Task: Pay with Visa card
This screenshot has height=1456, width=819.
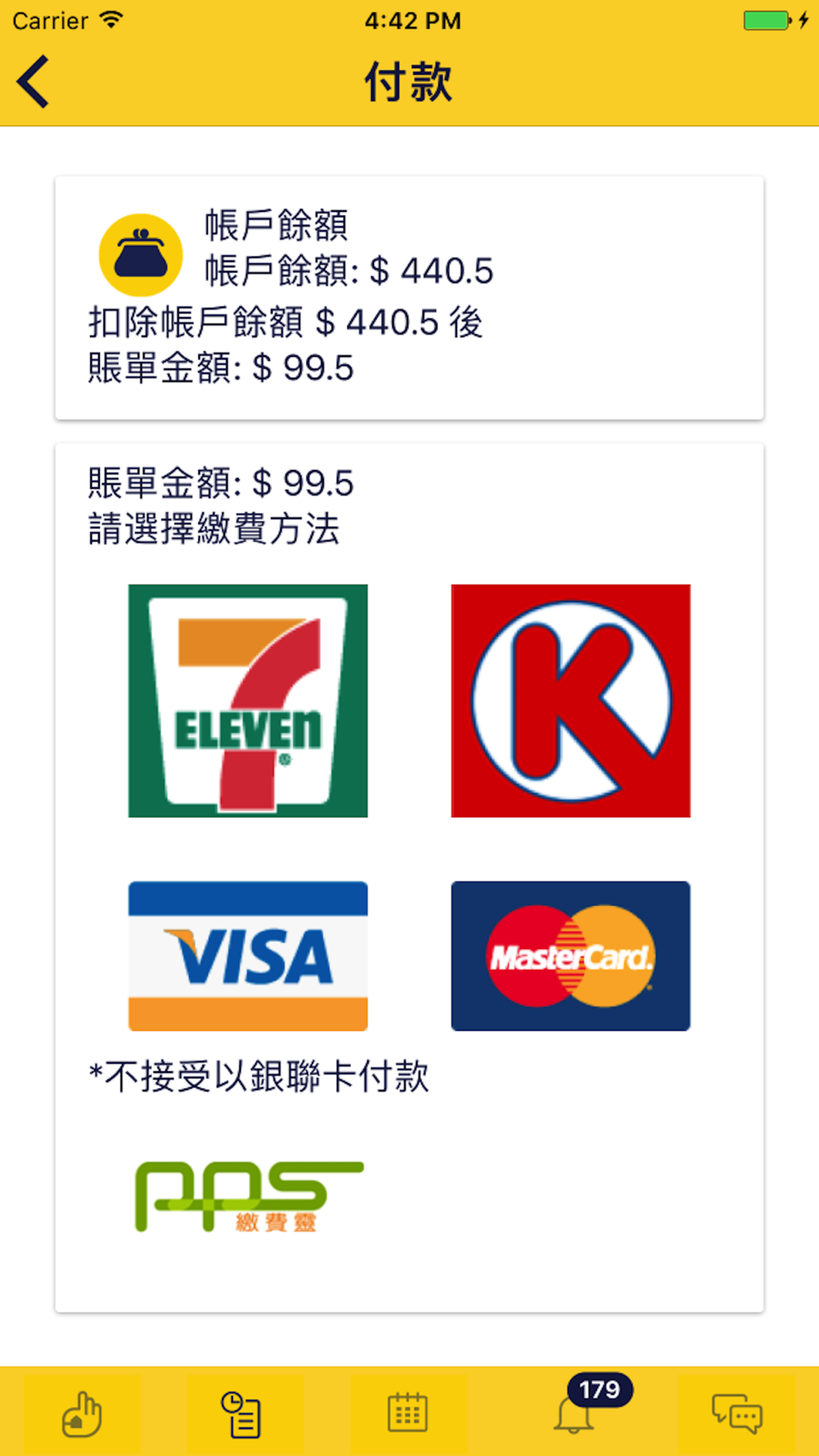Action: pos(247,955)
